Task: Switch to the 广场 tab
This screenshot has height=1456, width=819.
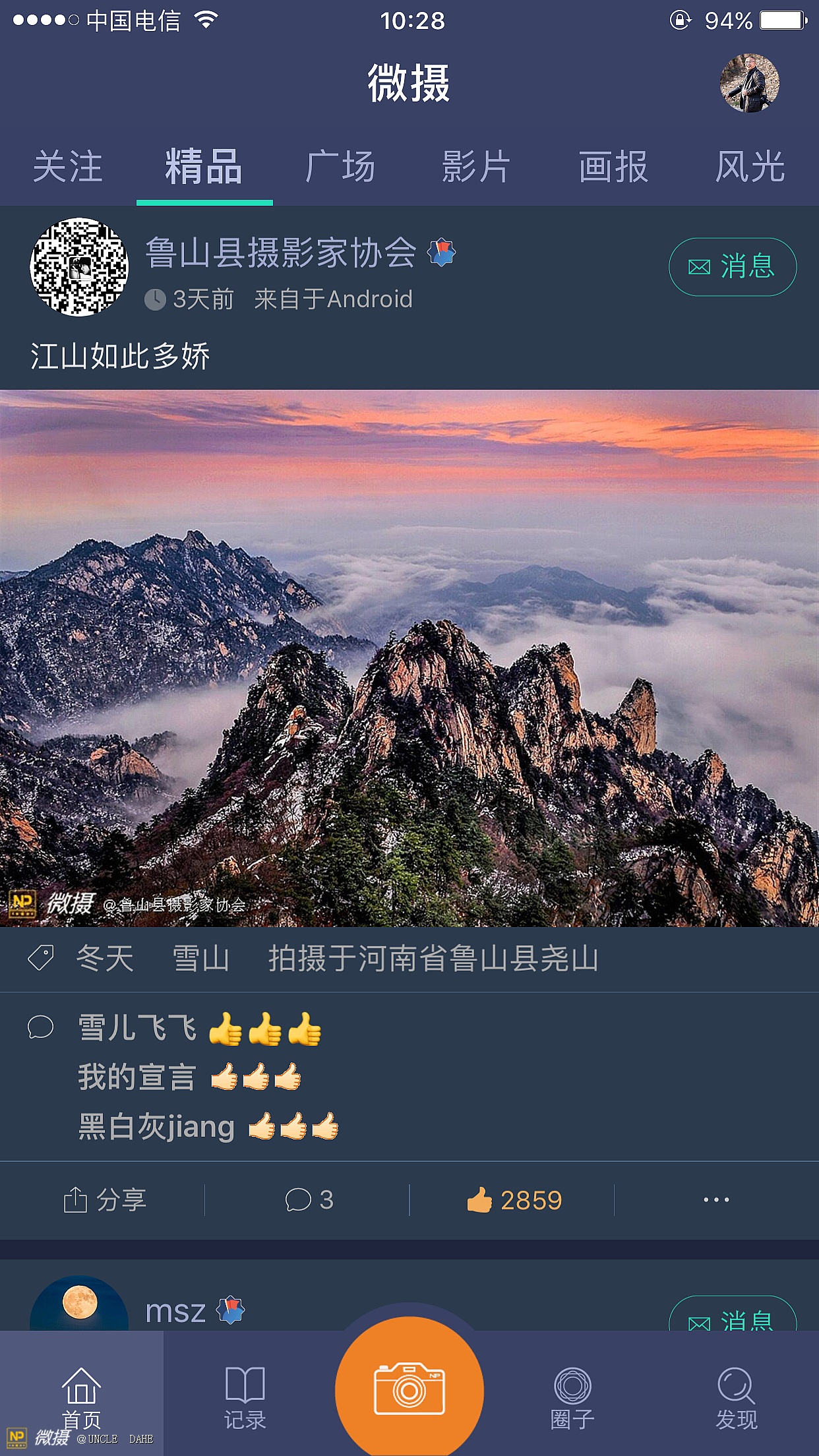Action: coord(340,167)
